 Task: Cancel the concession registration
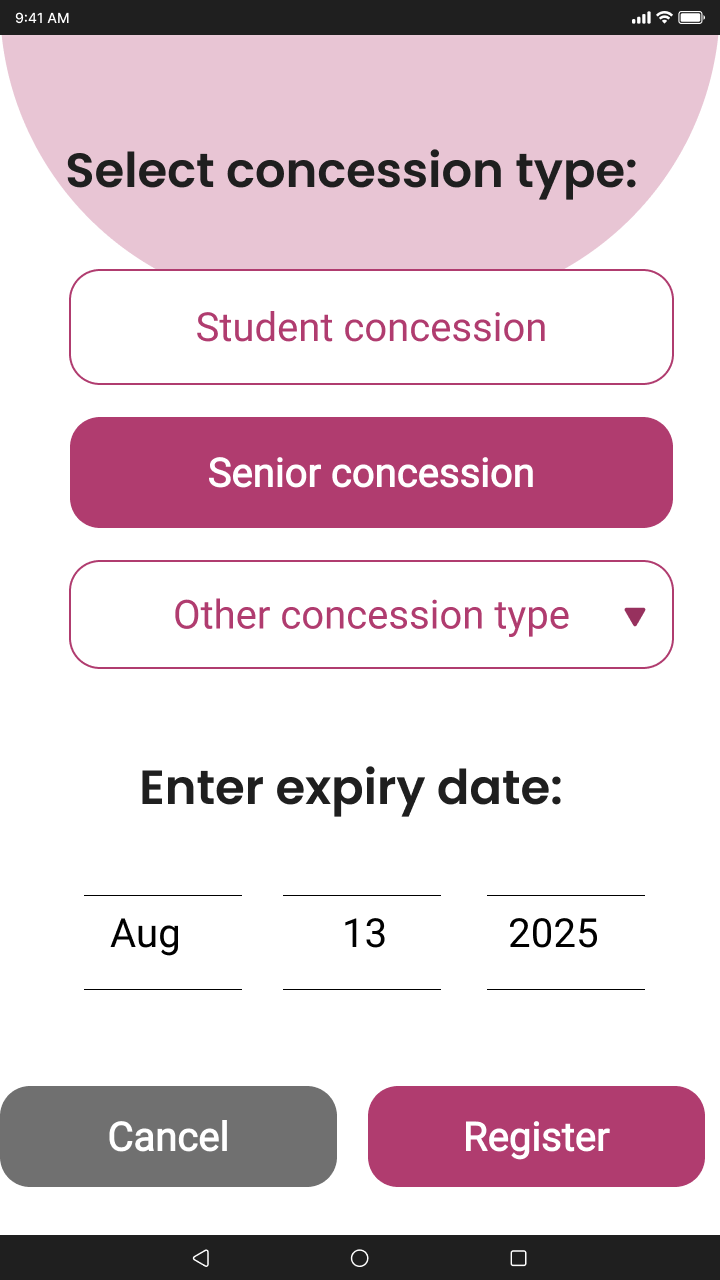(x=168, y=1137)
